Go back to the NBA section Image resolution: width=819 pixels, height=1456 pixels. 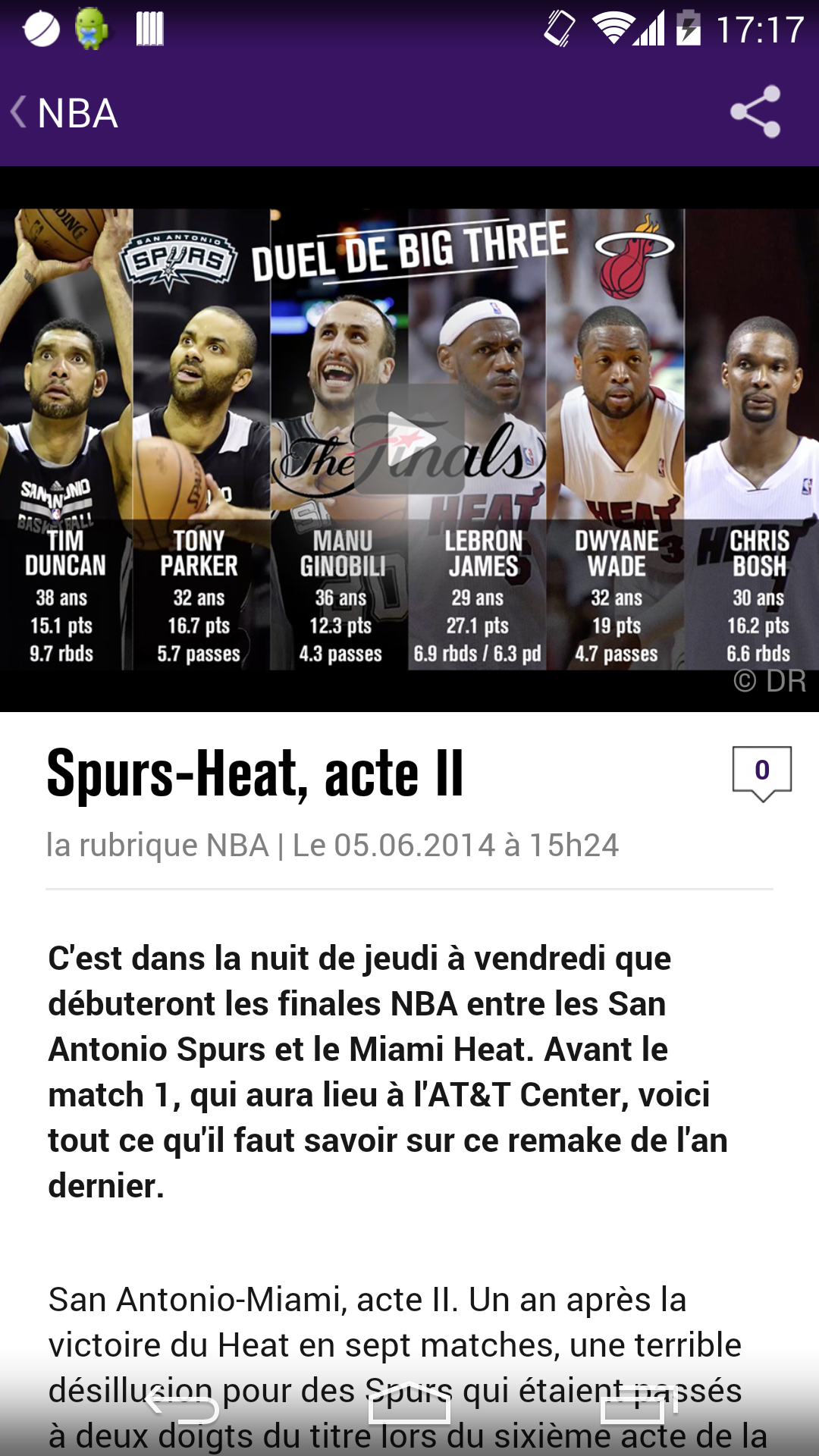(64, 114)
